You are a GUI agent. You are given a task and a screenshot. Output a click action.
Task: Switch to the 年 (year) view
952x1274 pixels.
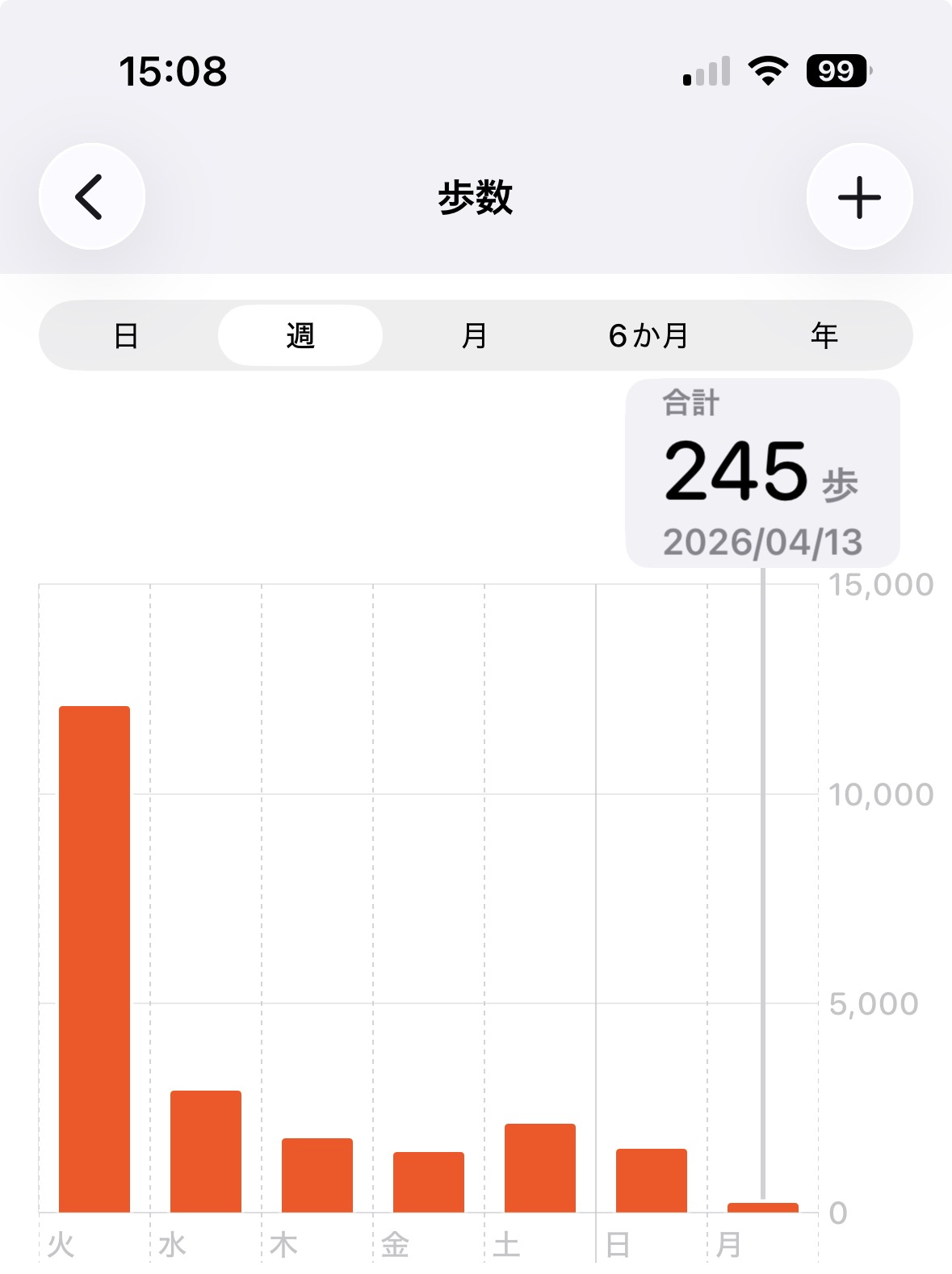pyautogui.click(x=824, y=335)
